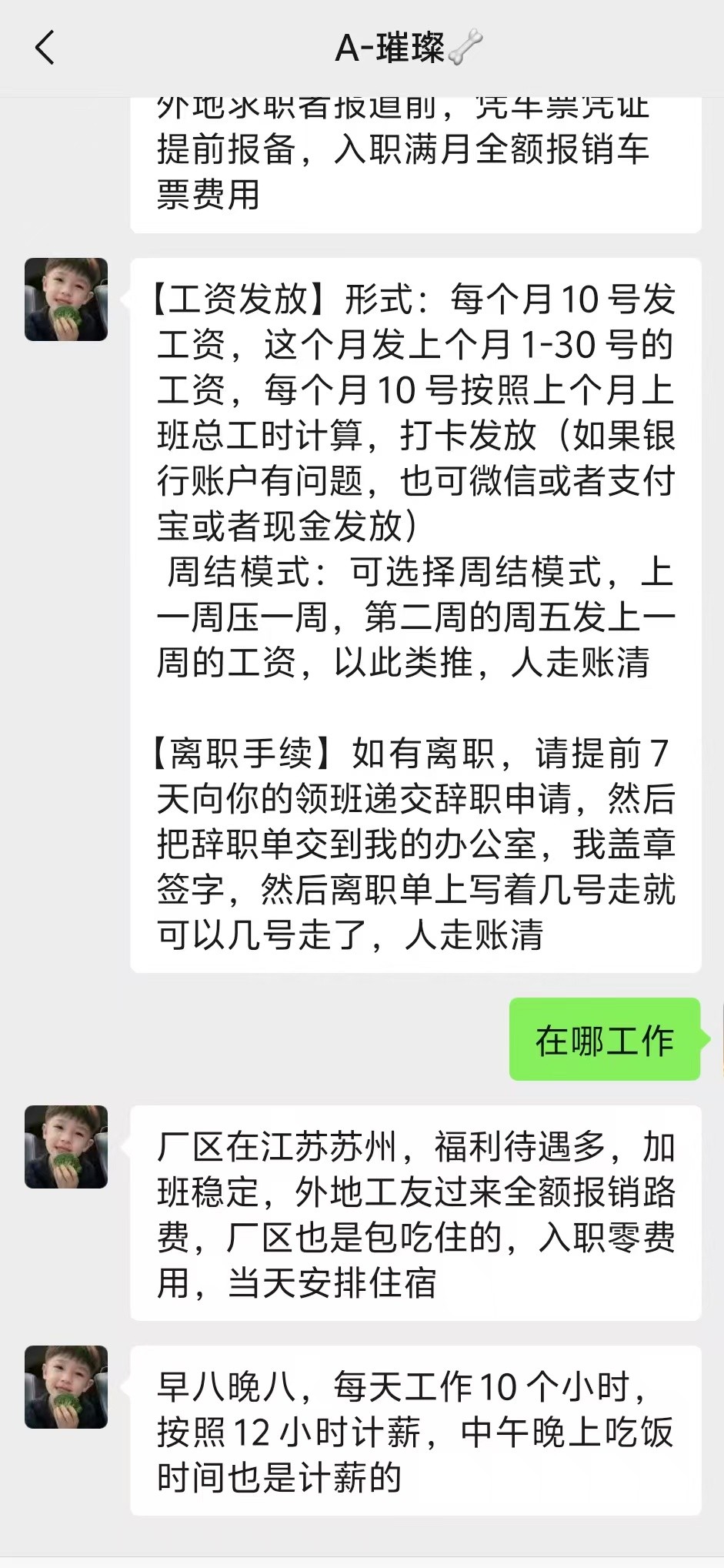Tap the avatar next to the 厂区在江苏苏州 message
The height and width of the screenshot is (1568, 724).
(x=66, y=1147)
